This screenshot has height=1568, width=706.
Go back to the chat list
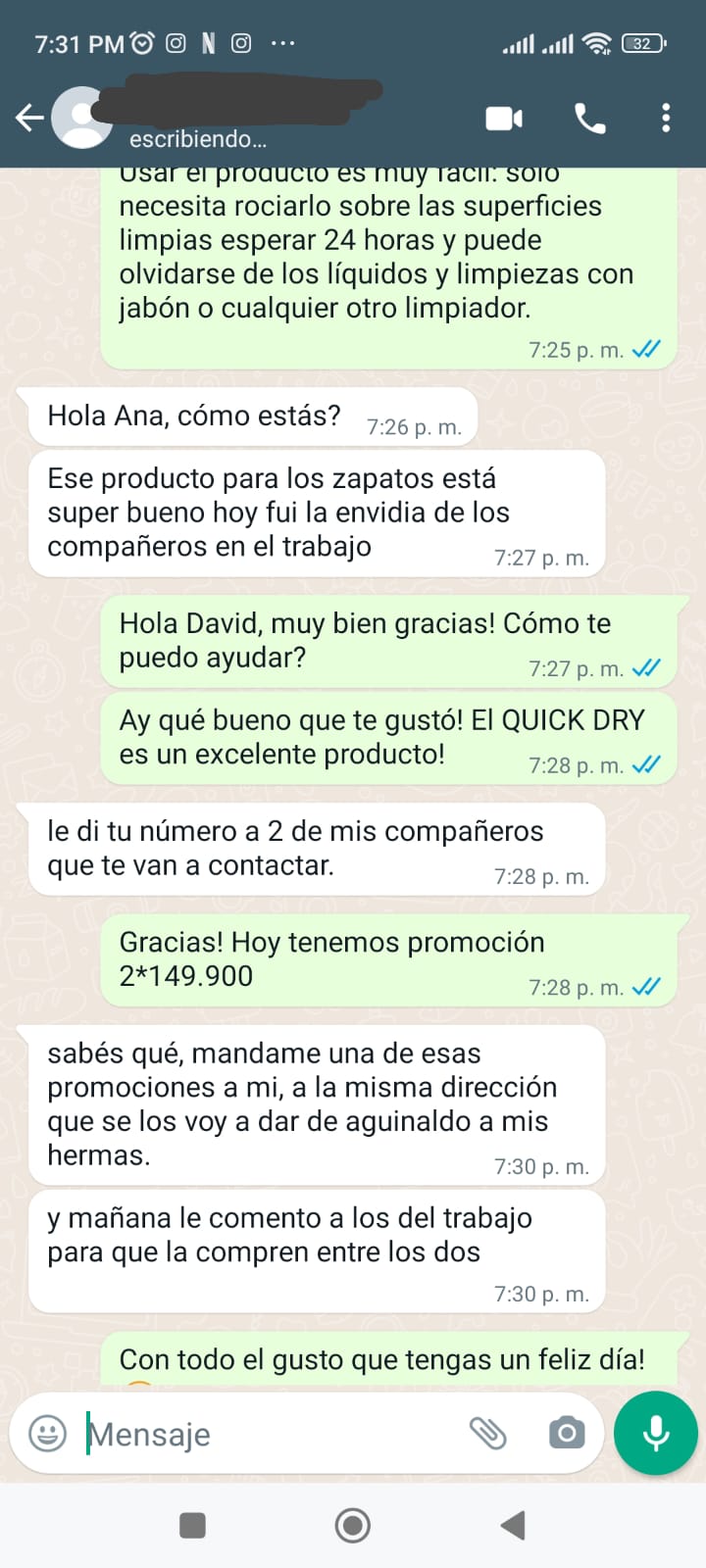point(29,119)
